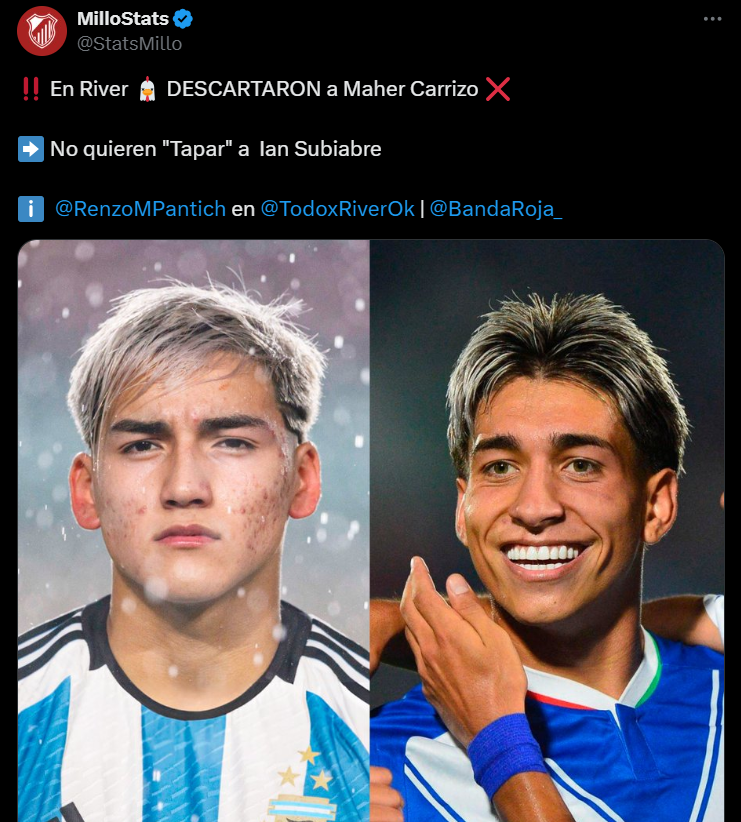View the right photo in blue jersey
This screenshot has height=822, width=741.
[547, 530]
